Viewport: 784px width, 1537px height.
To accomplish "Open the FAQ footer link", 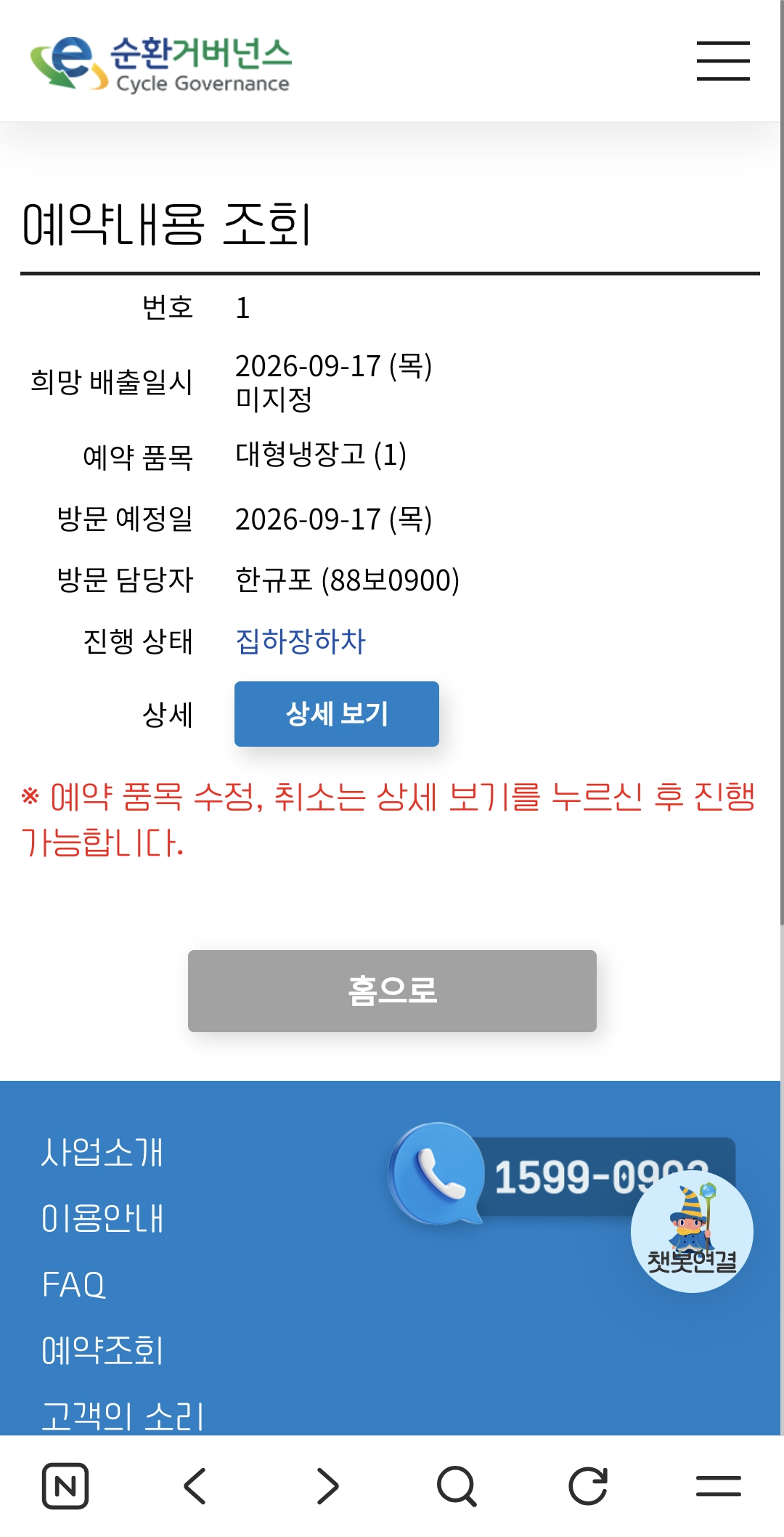I will coord(74,1284).
